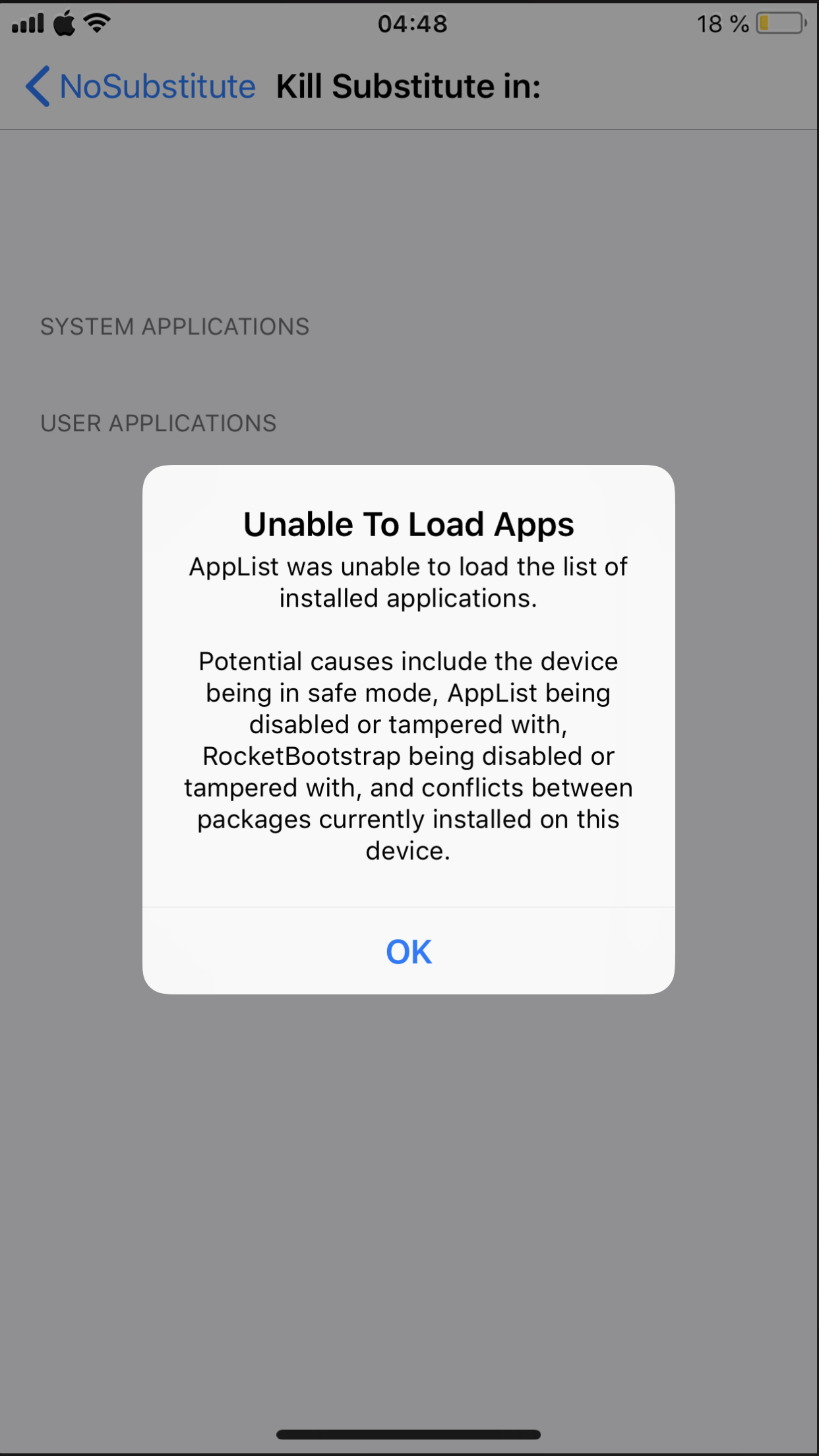Viewport: 819px width, 1456px height.
Task: Dismiss the alert with OK
Action: pyautogui.click(x=408, y=952)
